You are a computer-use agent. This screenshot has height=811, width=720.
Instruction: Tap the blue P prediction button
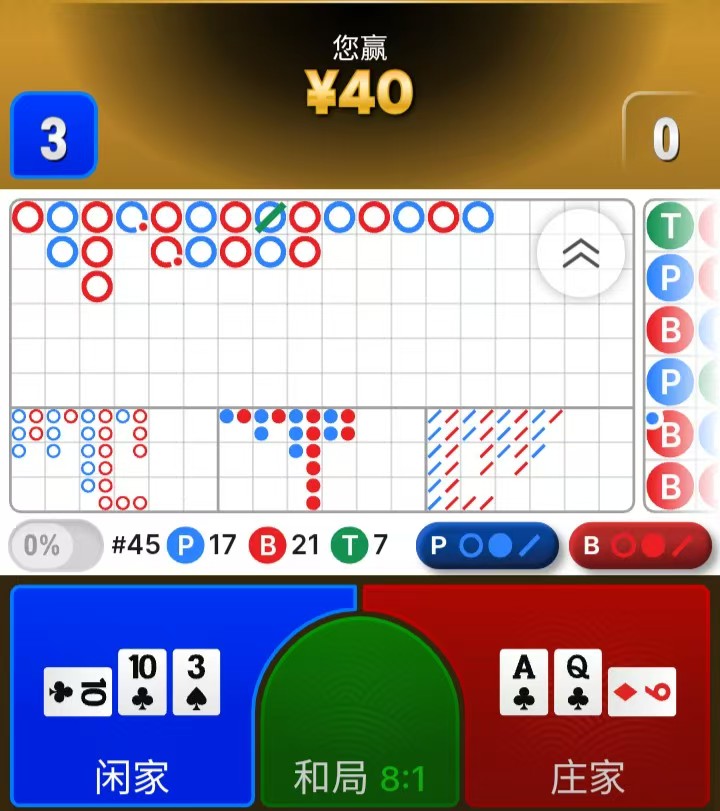tap(487, 546)
